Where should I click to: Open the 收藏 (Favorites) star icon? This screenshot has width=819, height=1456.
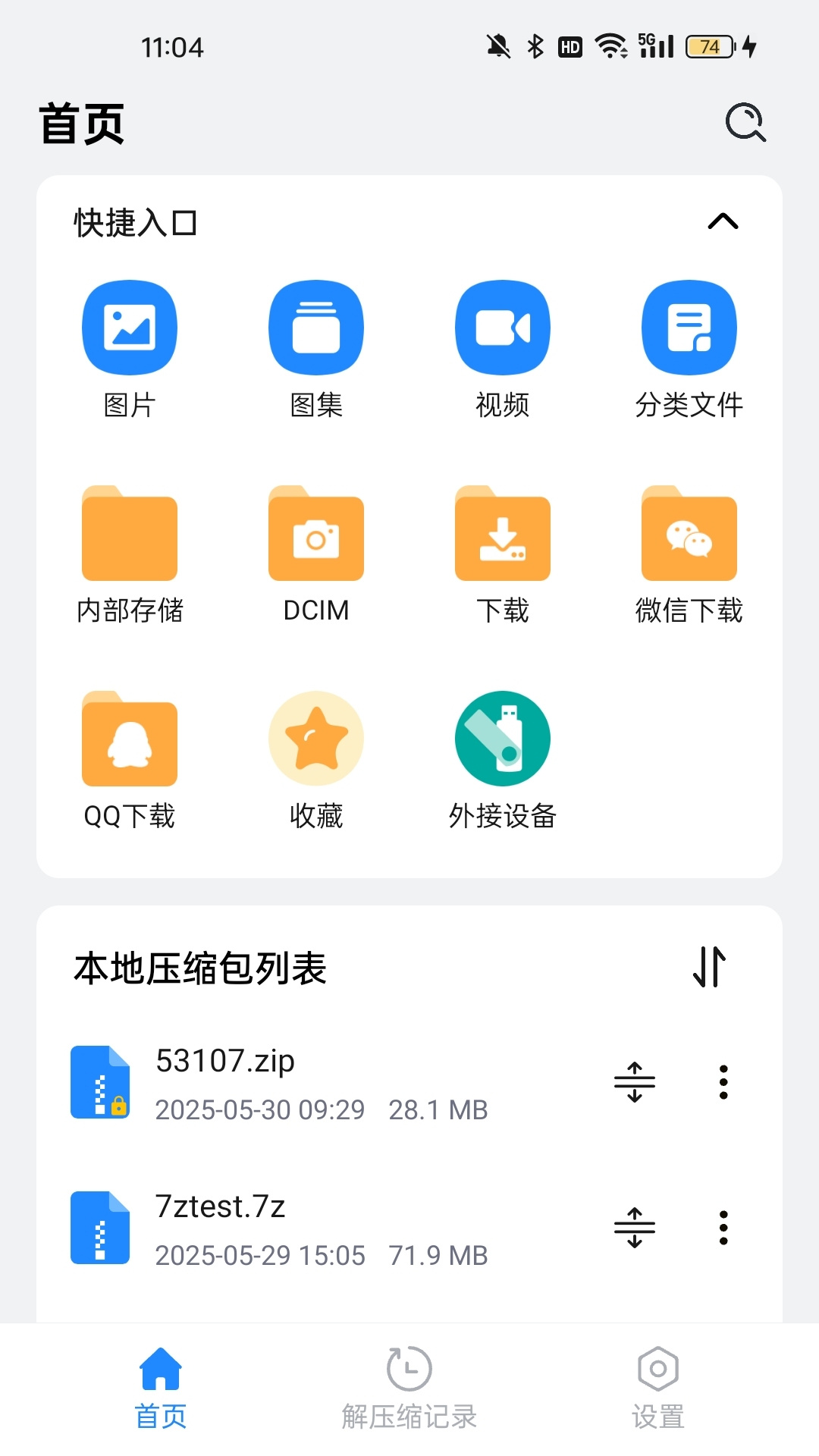coord(316,737)
